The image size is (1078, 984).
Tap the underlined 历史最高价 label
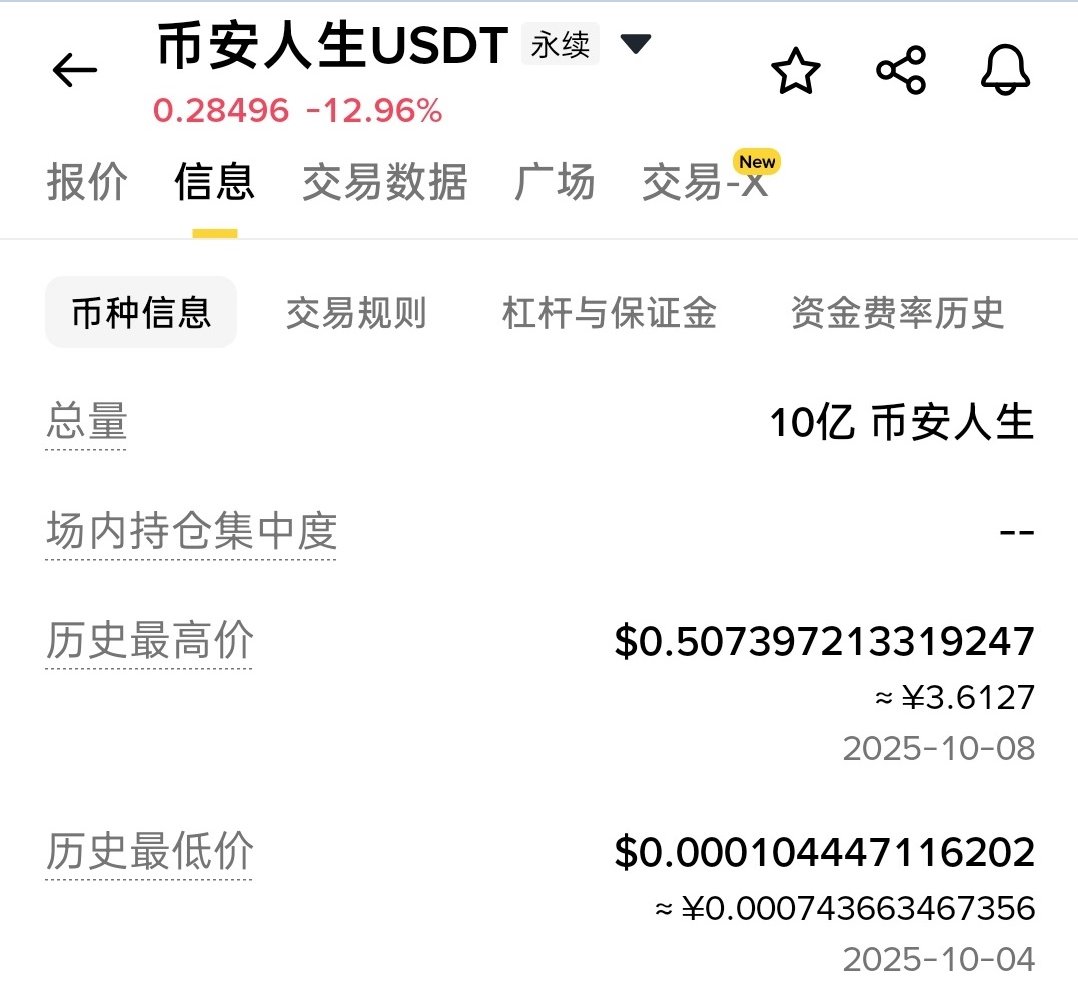(x=149, y=641)
